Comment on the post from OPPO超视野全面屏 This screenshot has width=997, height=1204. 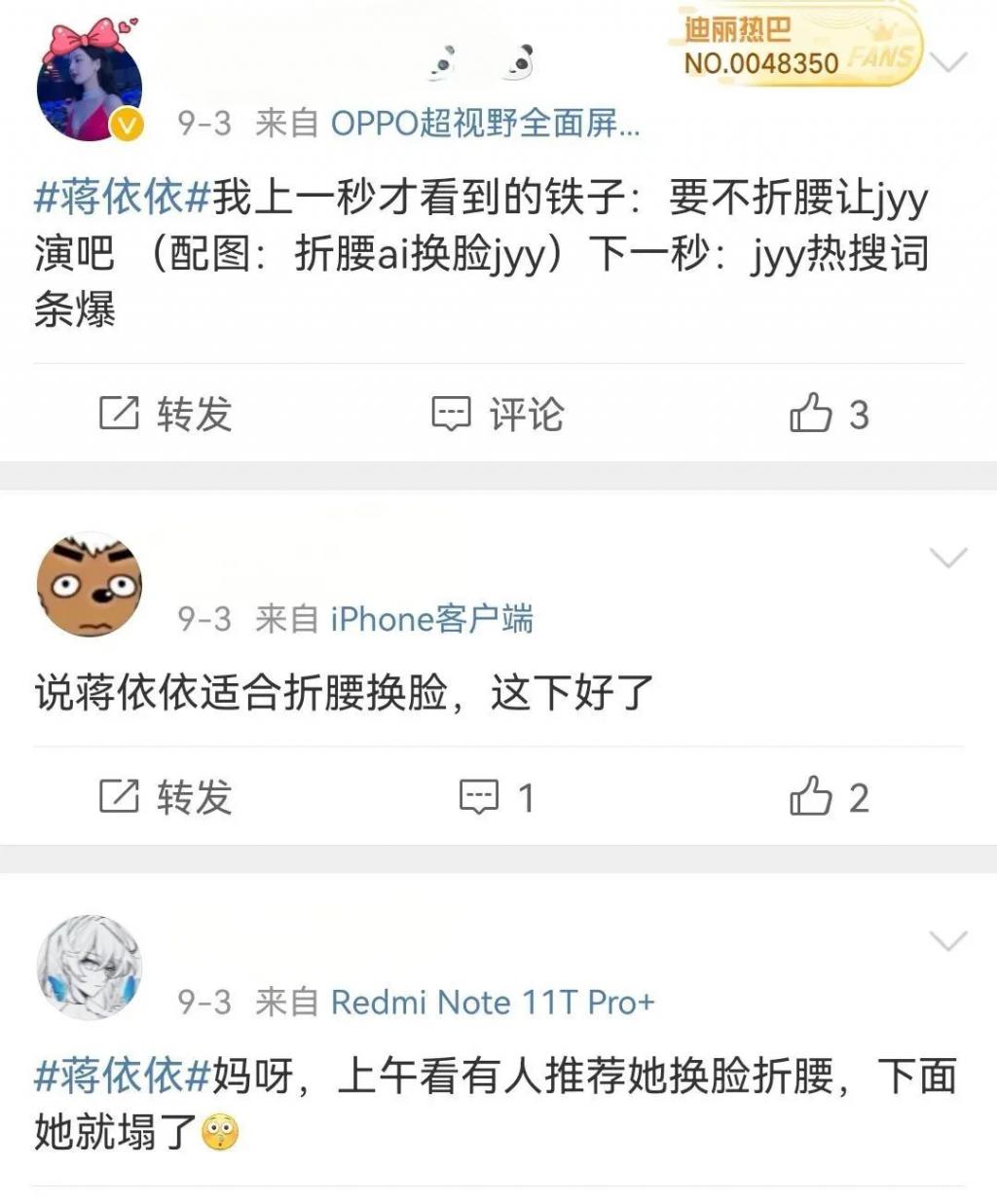point(498,415)
